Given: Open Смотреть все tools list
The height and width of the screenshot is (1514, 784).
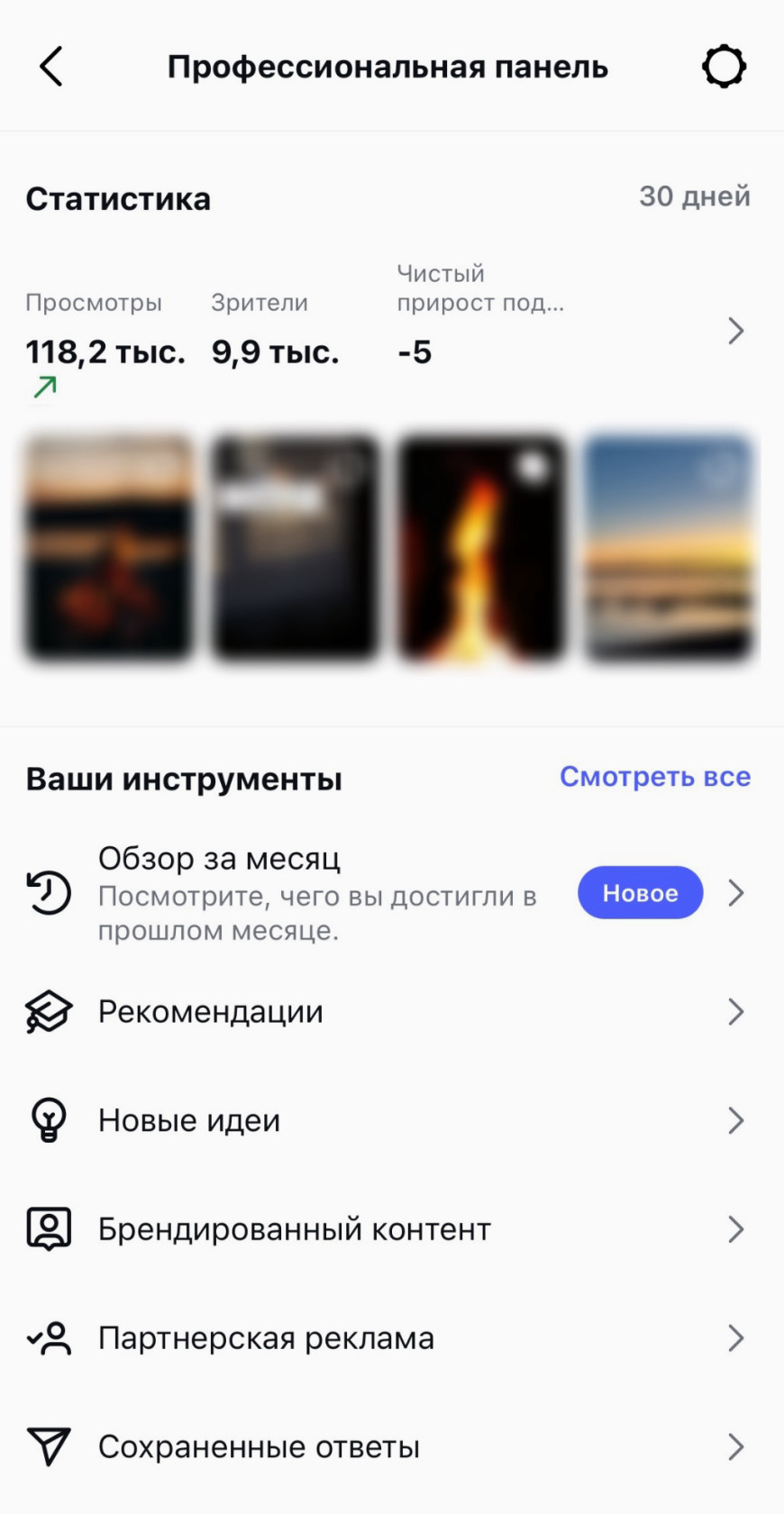Looking at the screenshot, I should [x=655, y=776].
